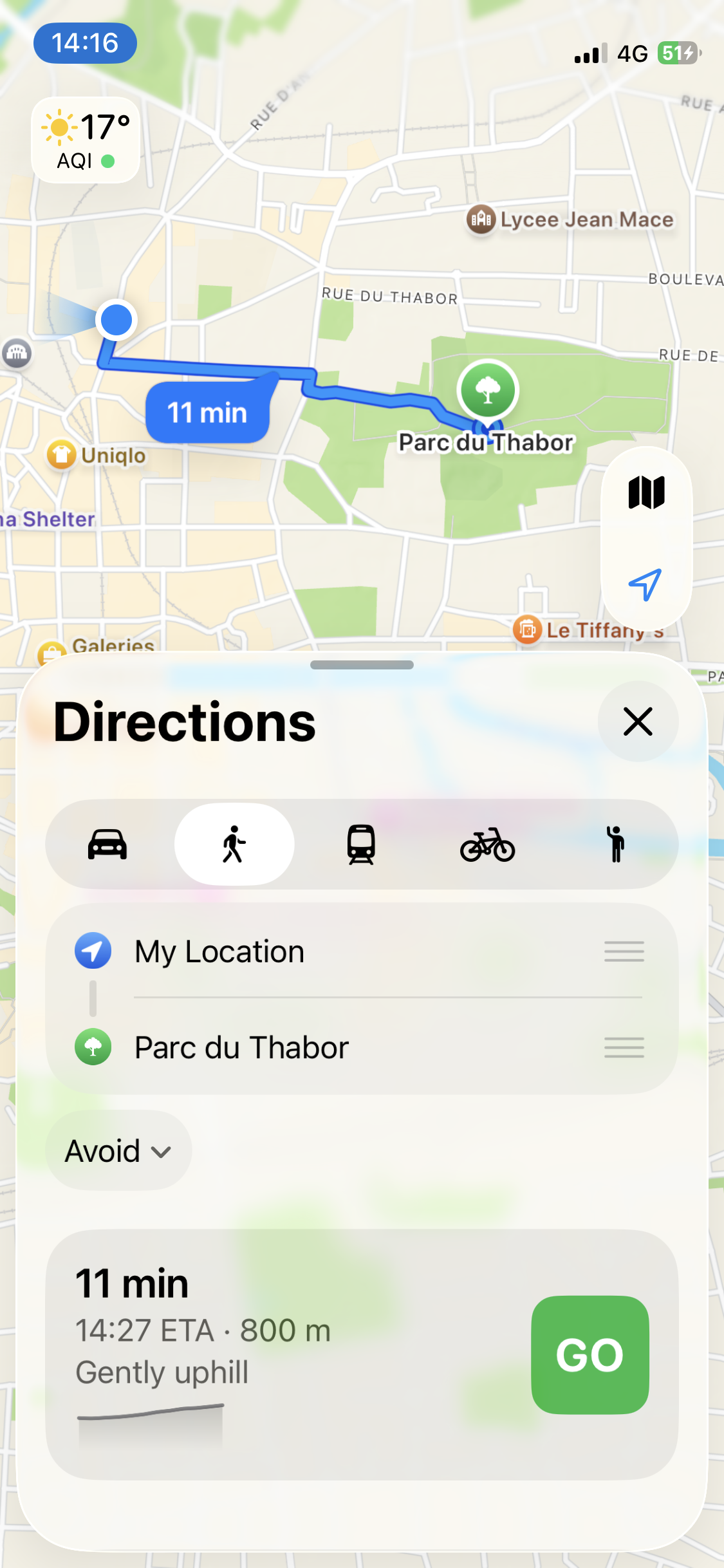This screenshot has height=1568, width=724.
Task: Edit the Parc du Thabor destination
Action: point(241,1047)
